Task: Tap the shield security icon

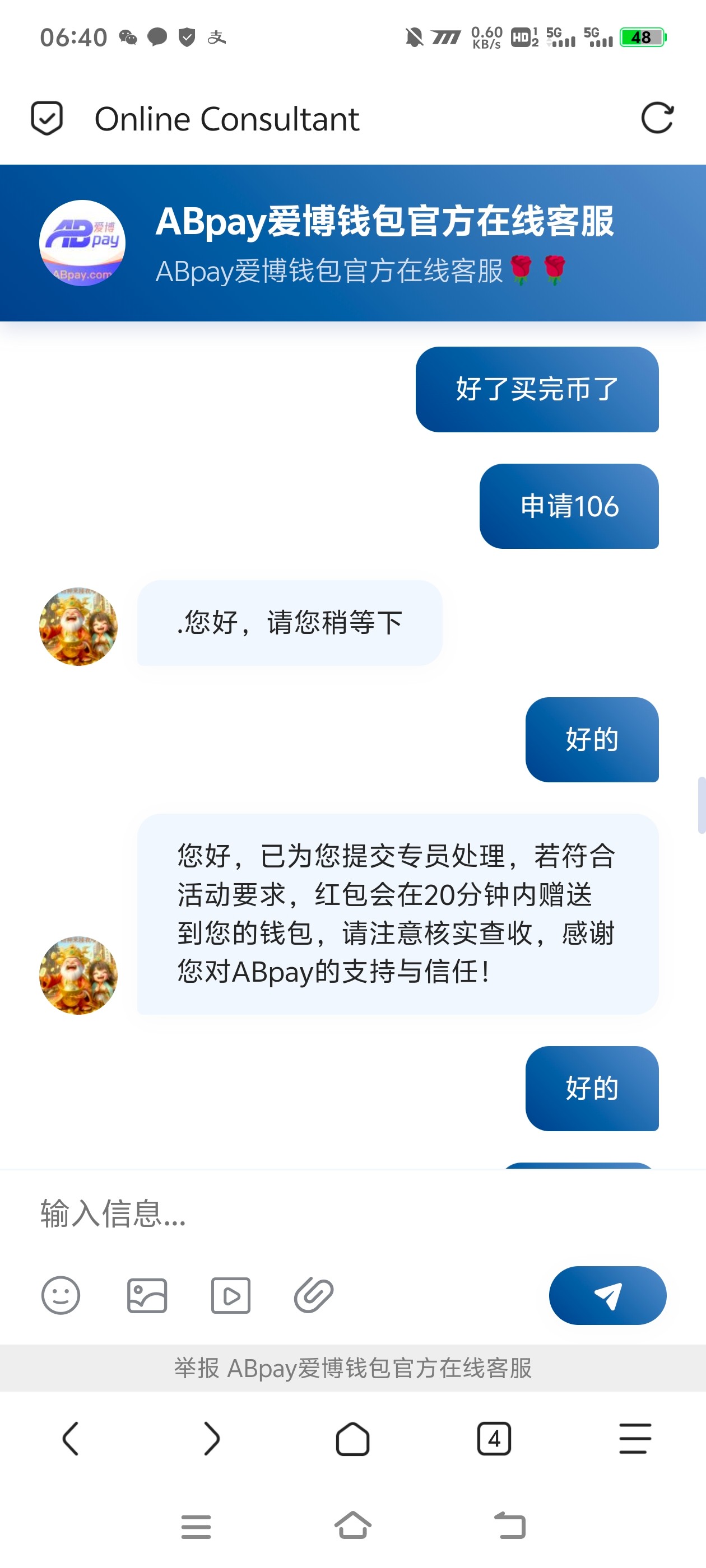Action: click(x=47, y=118)
